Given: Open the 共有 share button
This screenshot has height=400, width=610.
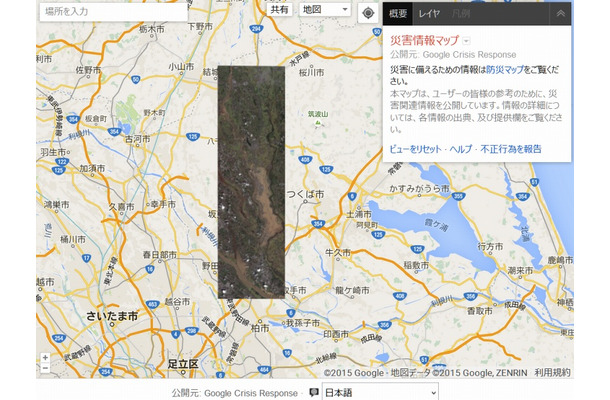Looking at the screenshot, I should 280,10.
